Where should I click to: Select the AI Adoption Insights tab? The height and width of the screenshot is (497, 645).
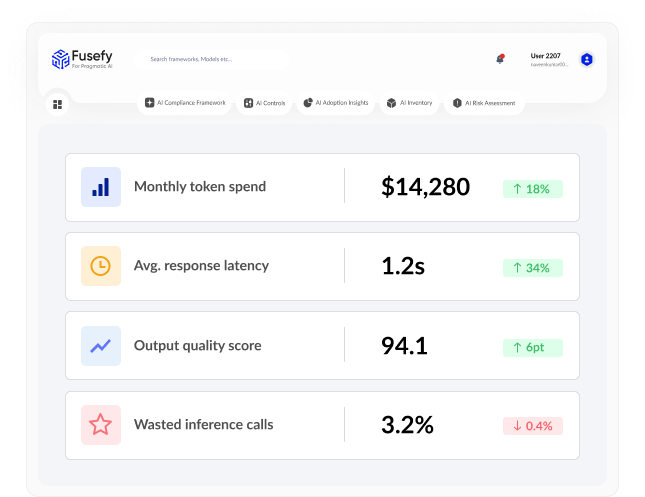[336, 103]
